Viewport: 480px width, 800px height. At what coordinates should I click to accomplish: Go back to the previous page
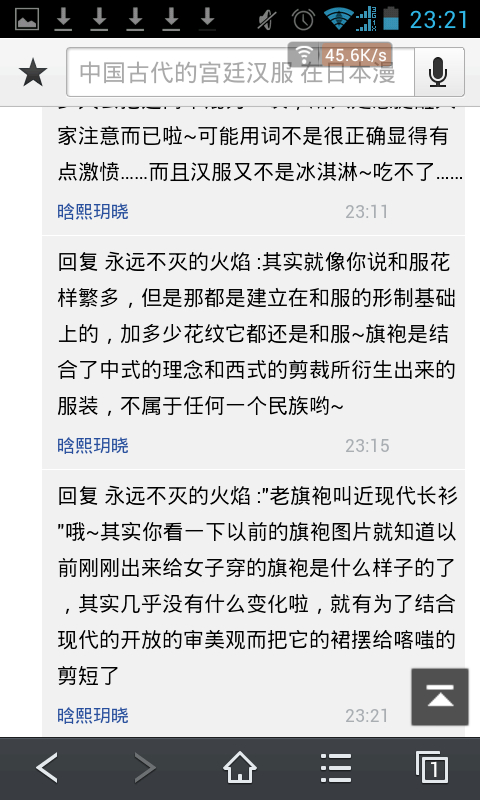point(47,768)
